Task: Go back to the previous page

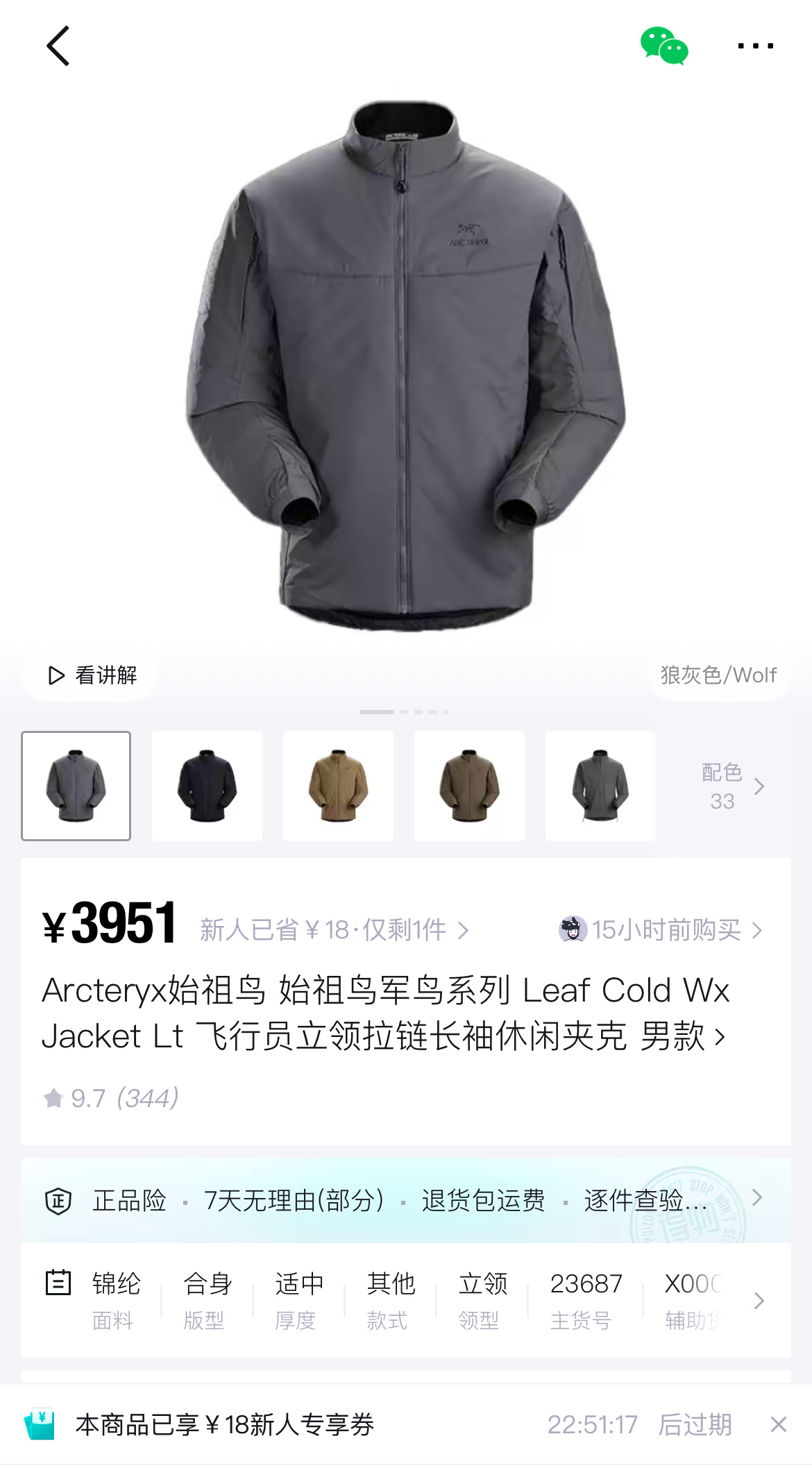Action: [x=58, y=46]
